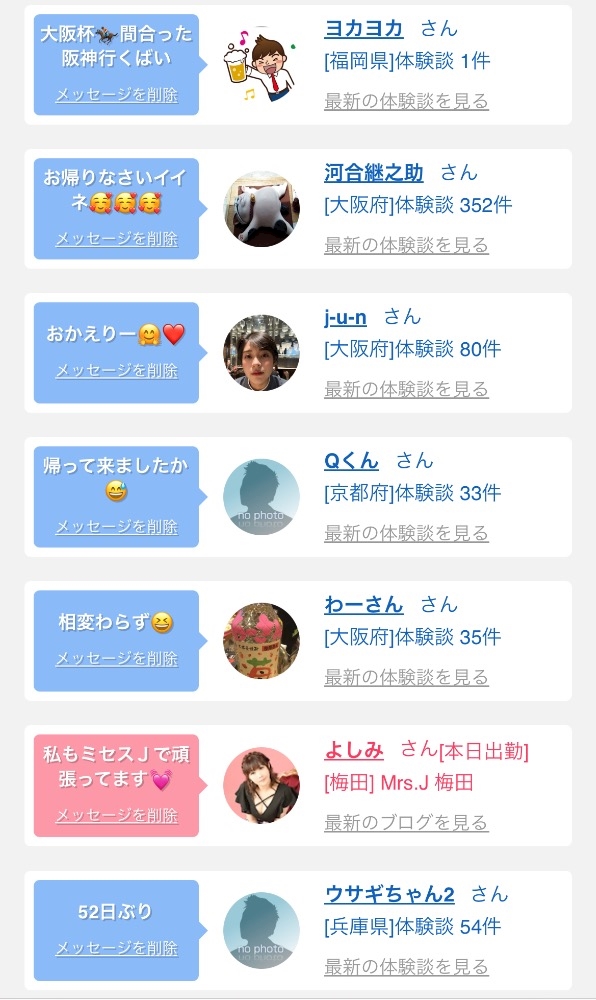
Task: View Qくん's latest reviews
Action: click(406, 533)
